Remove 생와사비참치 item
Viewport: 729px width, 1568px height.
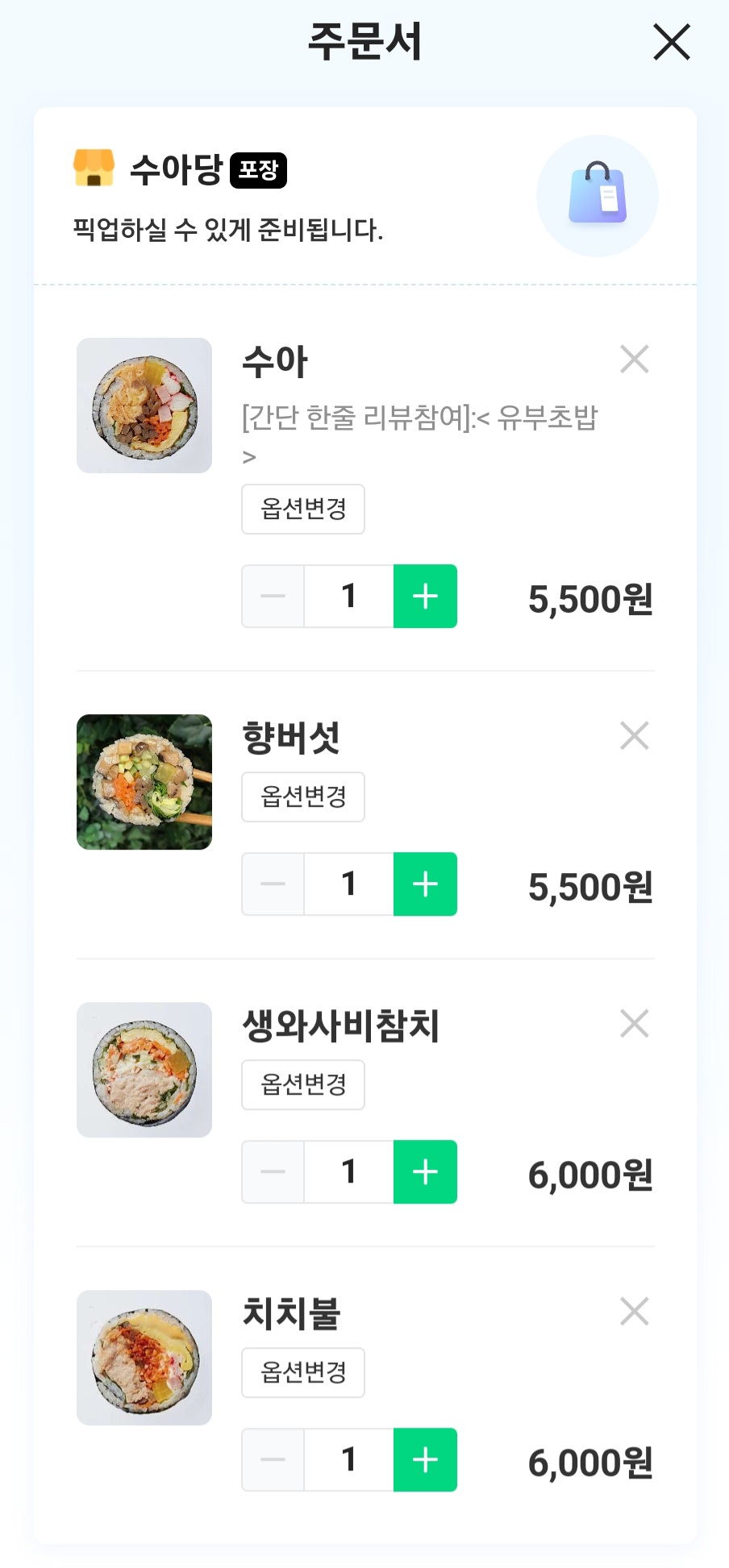click(x=635, y=1024)
